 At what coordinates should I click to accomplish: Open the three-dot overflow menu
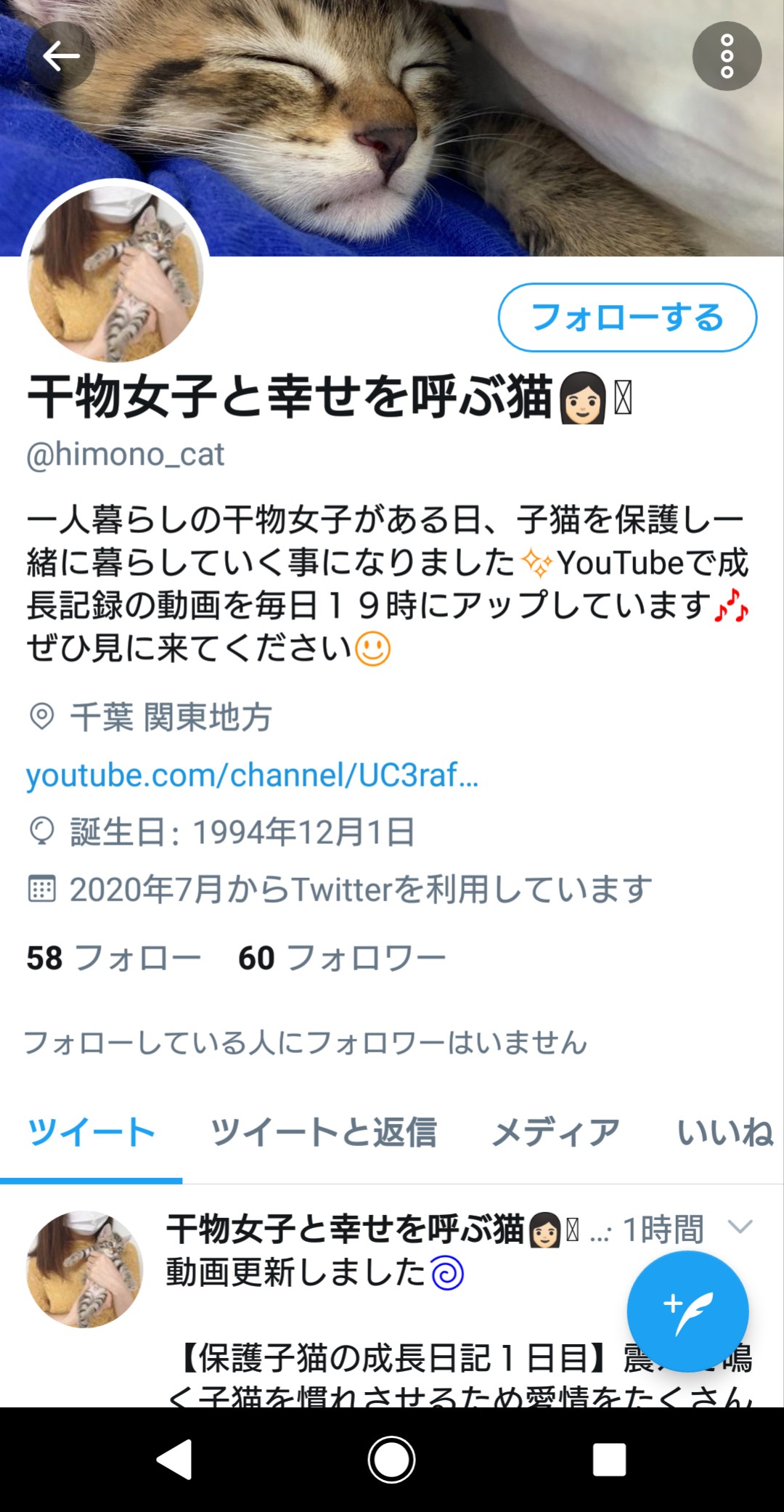[727, 56]
